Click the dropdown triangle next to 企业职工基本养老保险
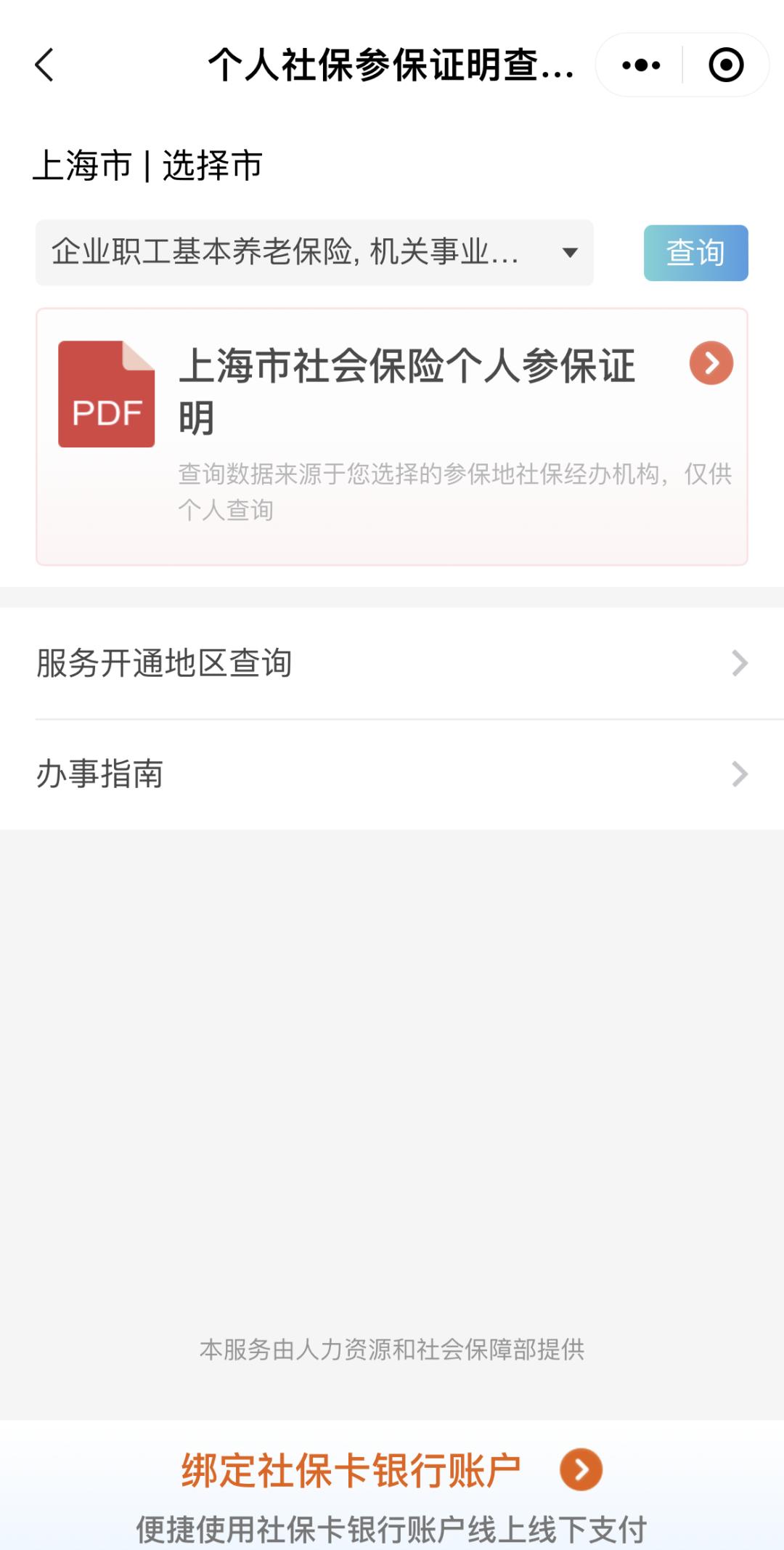The width and height of the screenshot is (784, 1550). [x=570, y=252]
